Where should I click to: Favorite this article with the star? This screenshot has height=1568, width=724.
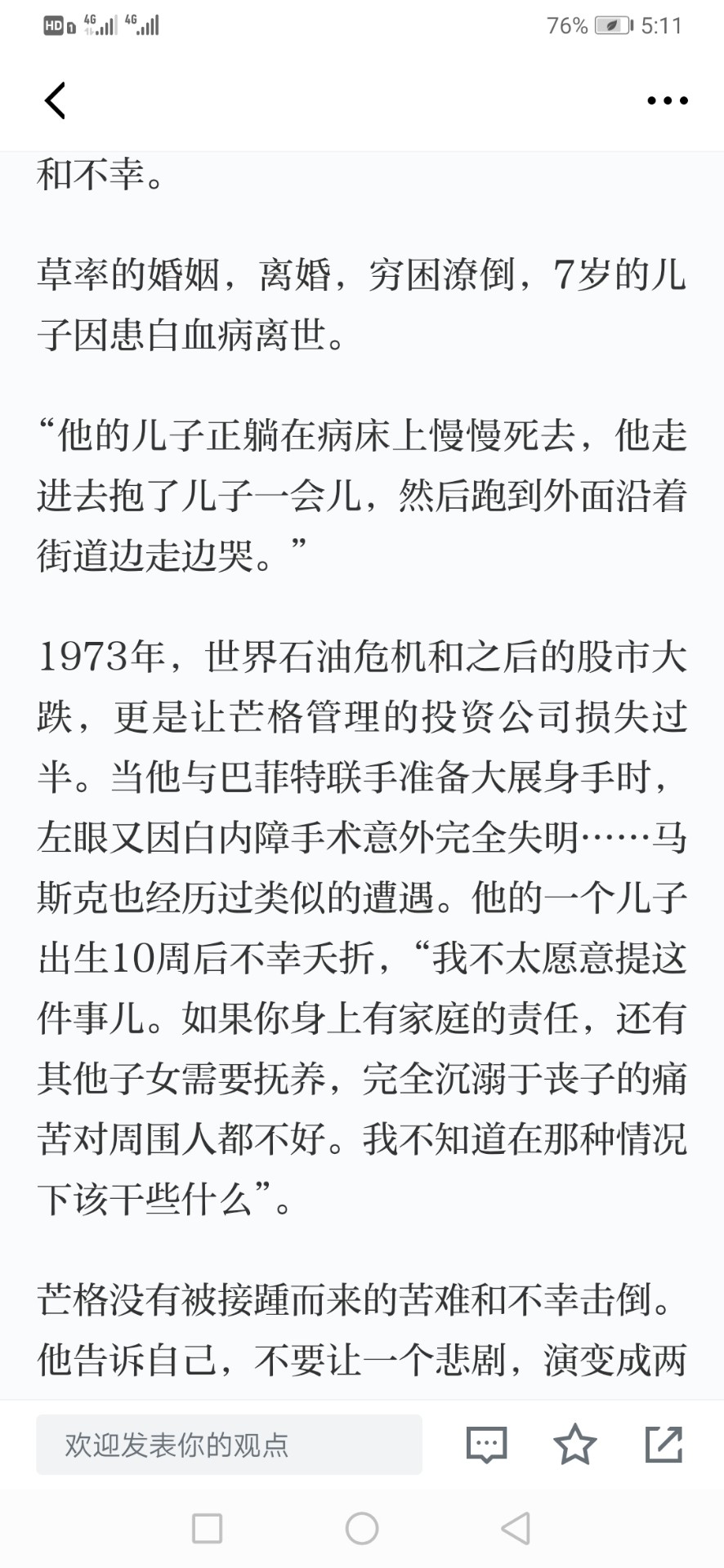575,1444
